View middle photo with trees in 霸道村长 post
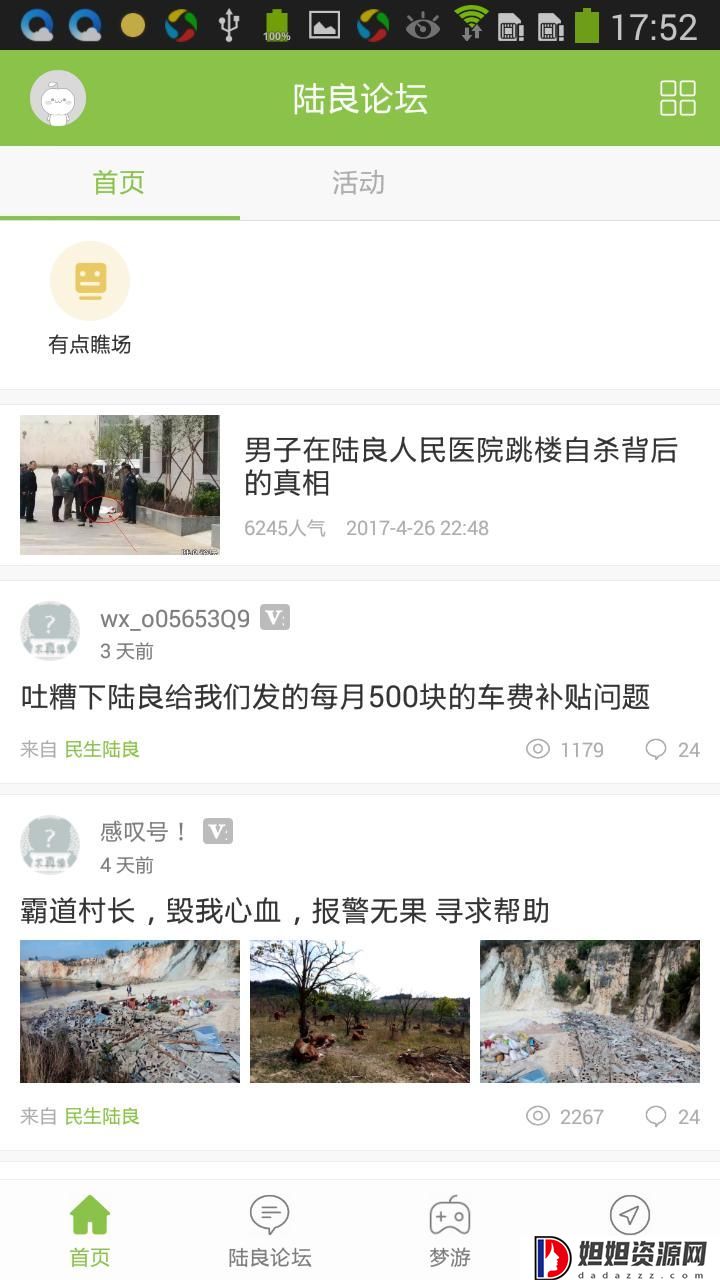The image size is (720, 1280). [360, 1011]
